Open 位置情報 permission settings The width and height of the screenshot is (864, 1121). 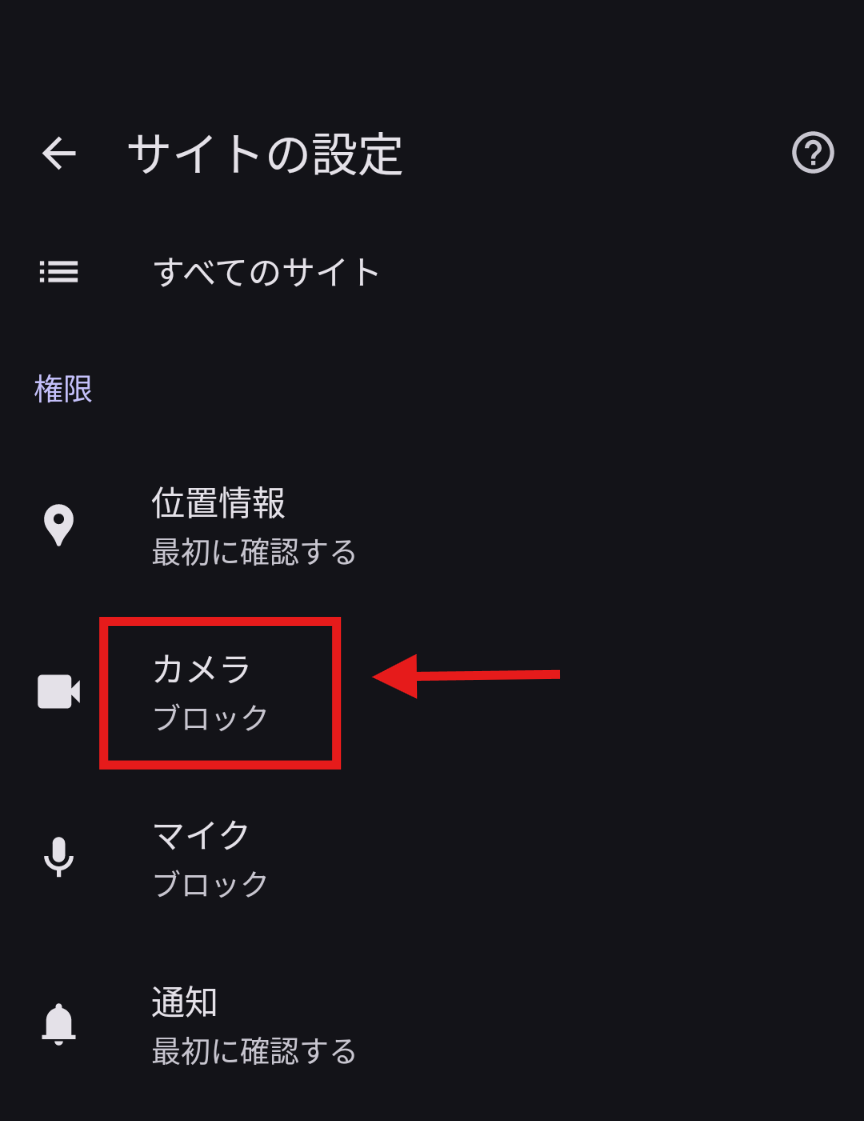pyautogui.click(x=254, y=525)
